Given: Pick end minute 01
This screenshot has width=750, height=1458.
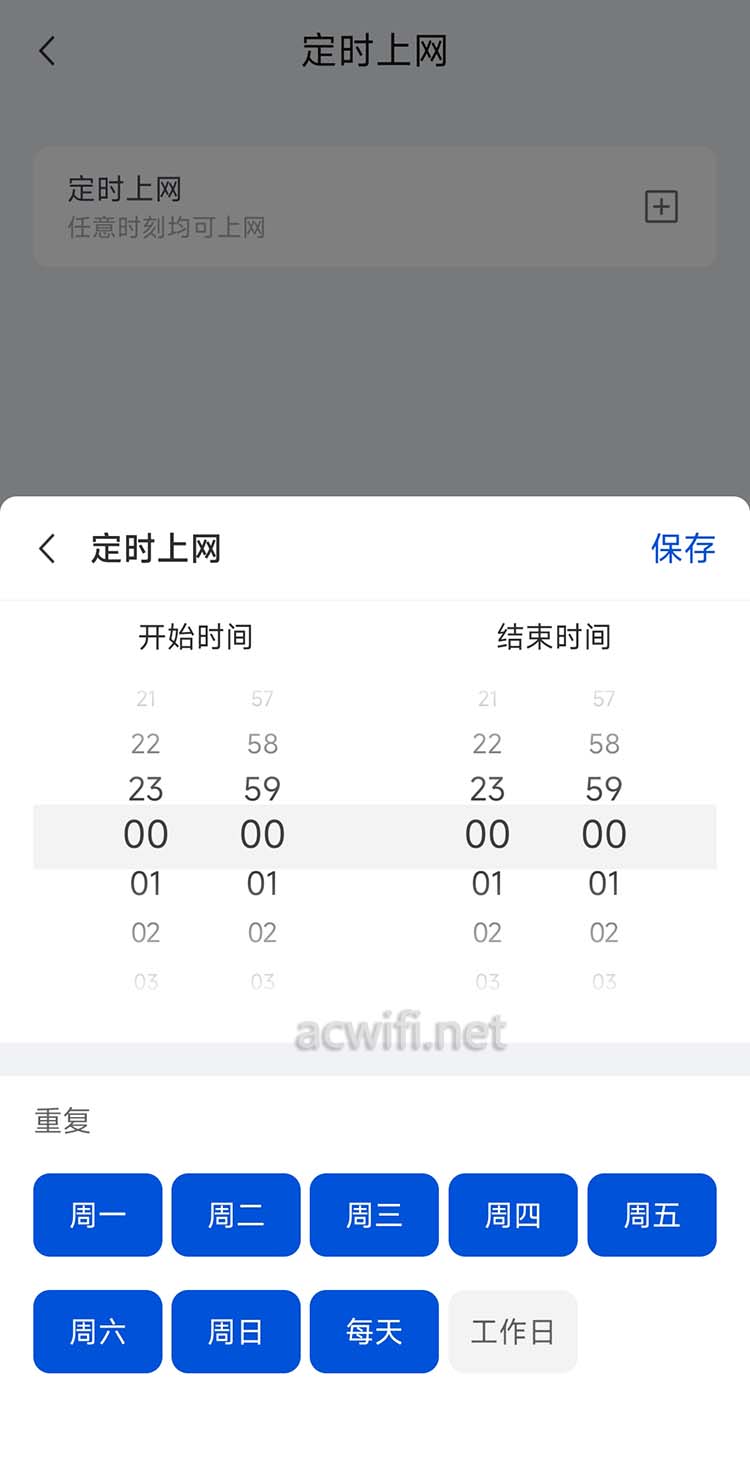Looking at the screenshot, I should click(x=604, y=884).
